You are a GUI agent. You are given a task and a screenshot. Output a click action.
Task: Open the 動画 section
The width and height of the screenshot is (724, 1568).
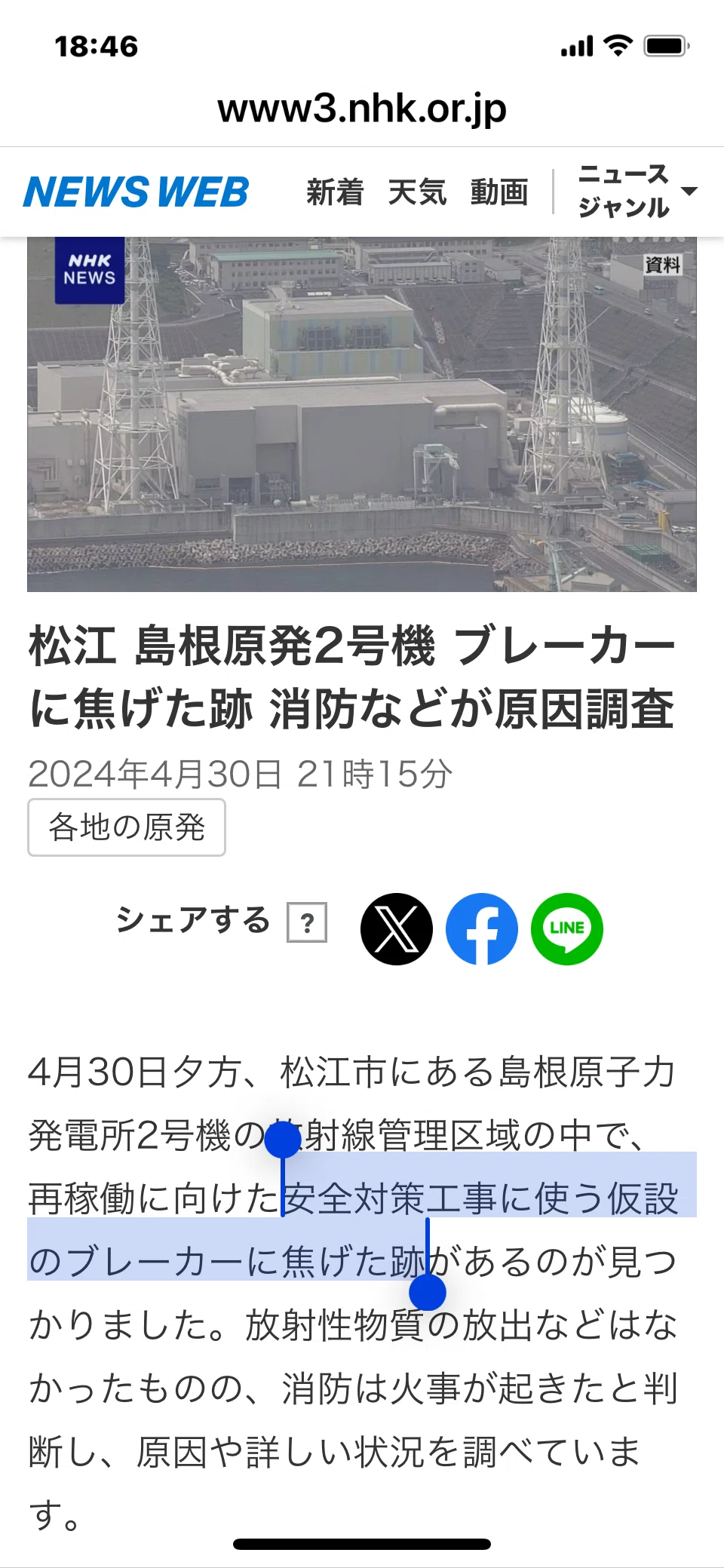(499, 192)
